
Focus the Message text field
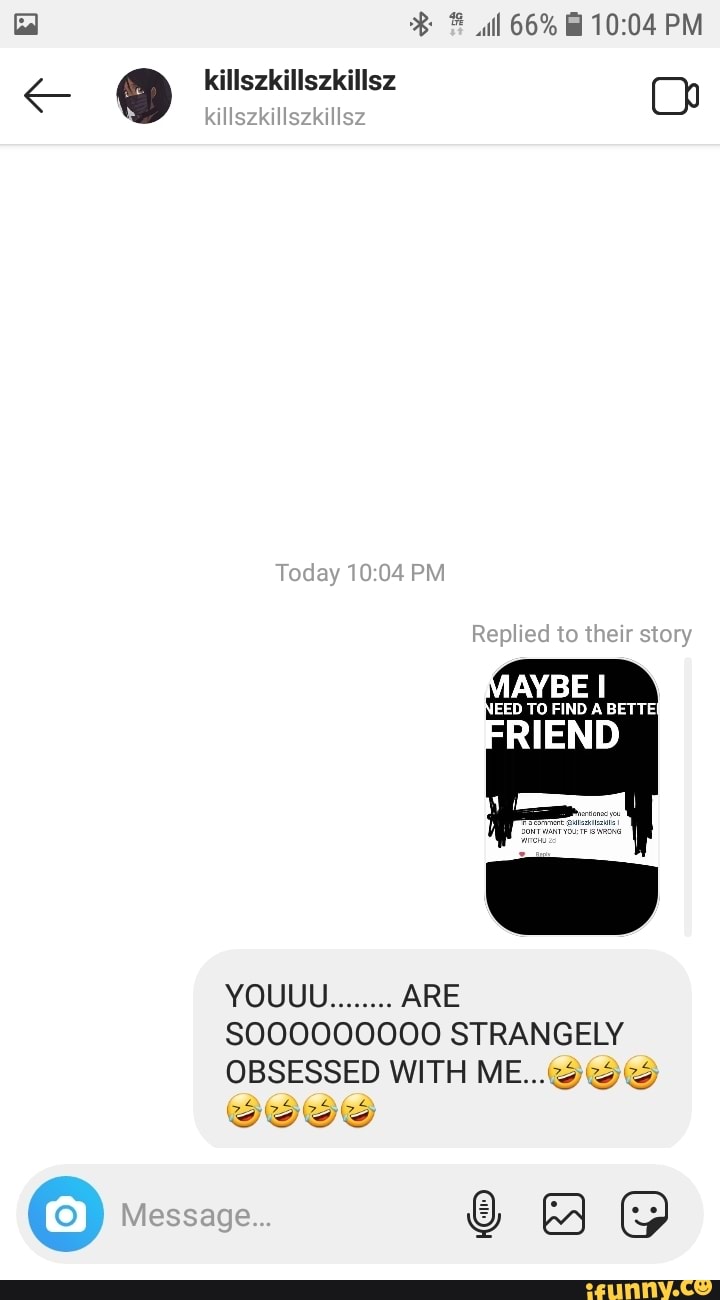[x=280, y=1215]
